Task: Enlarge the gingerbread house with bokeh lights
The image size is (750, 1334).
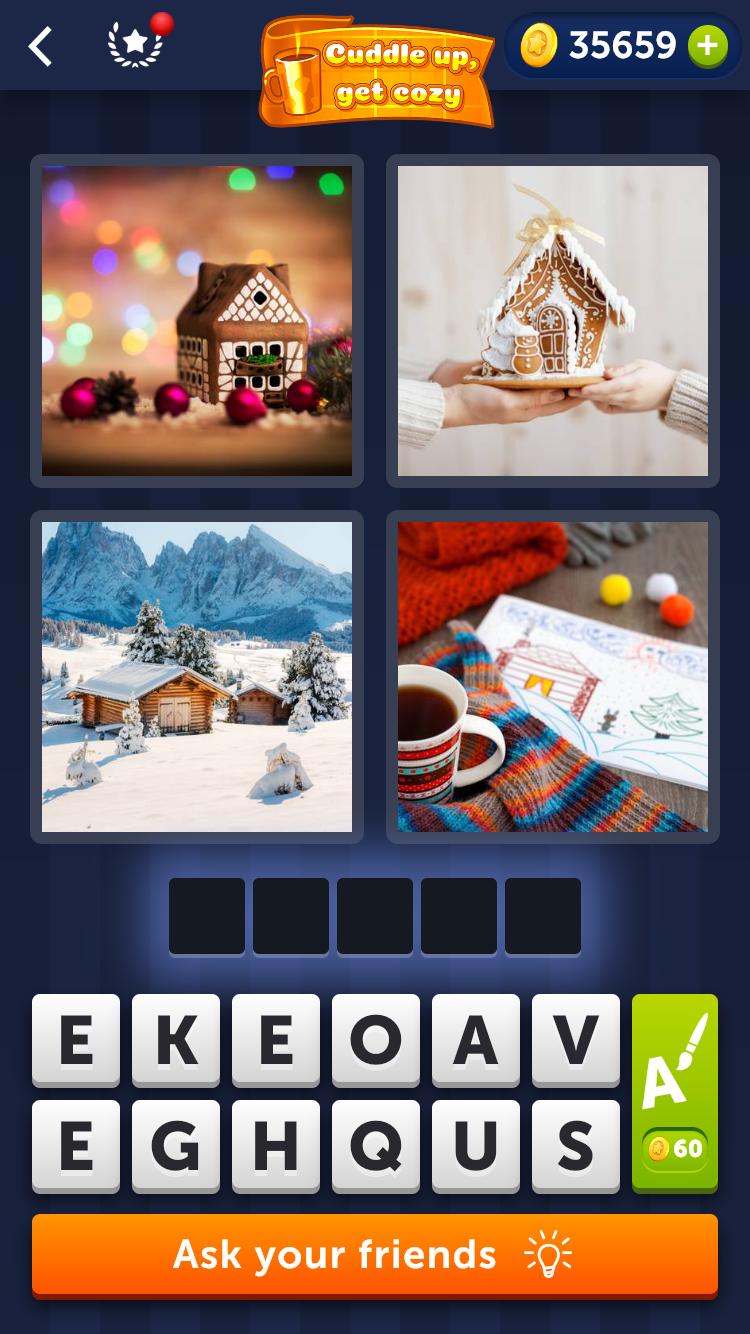Action: pos(197,321)
